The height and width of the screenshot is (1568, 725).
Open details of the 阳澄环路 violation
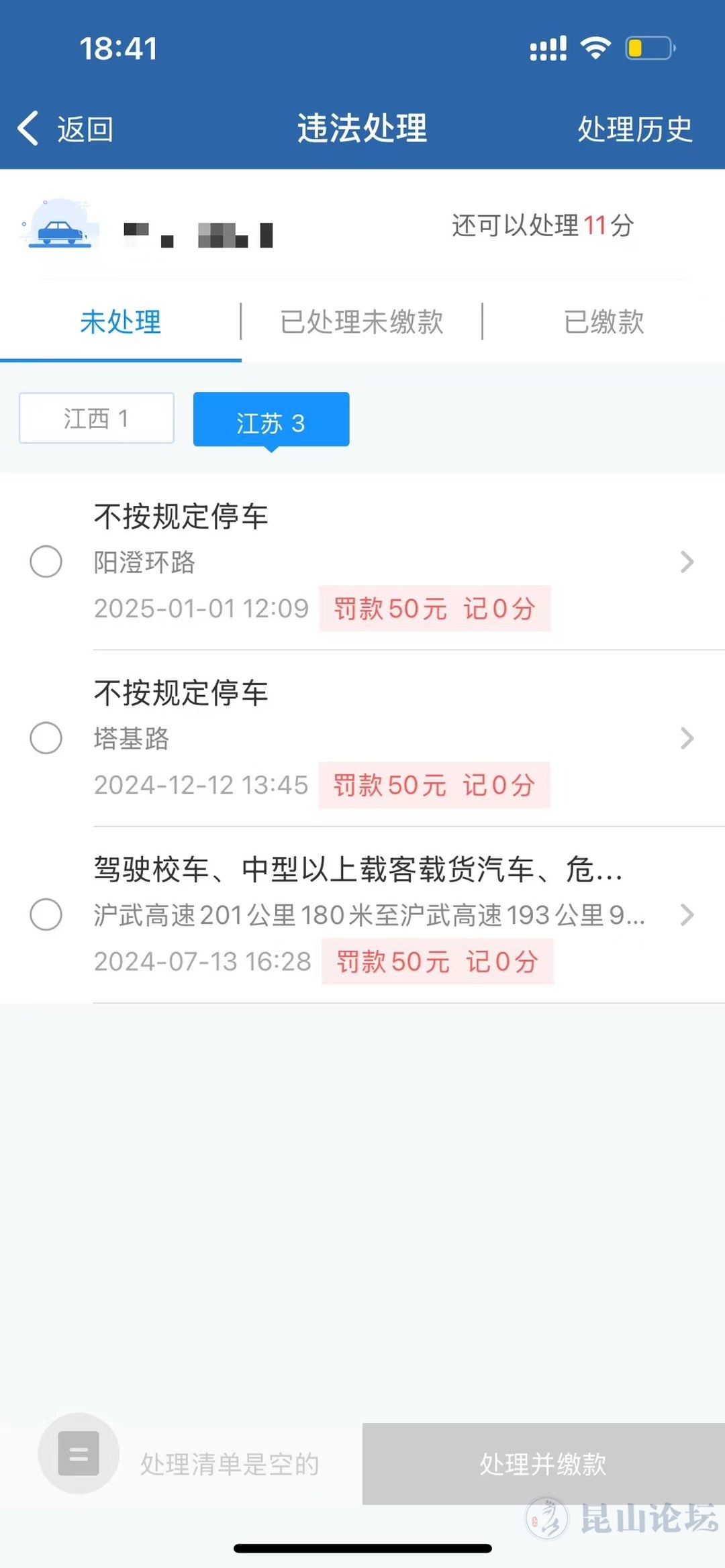(x=686, y=562)
